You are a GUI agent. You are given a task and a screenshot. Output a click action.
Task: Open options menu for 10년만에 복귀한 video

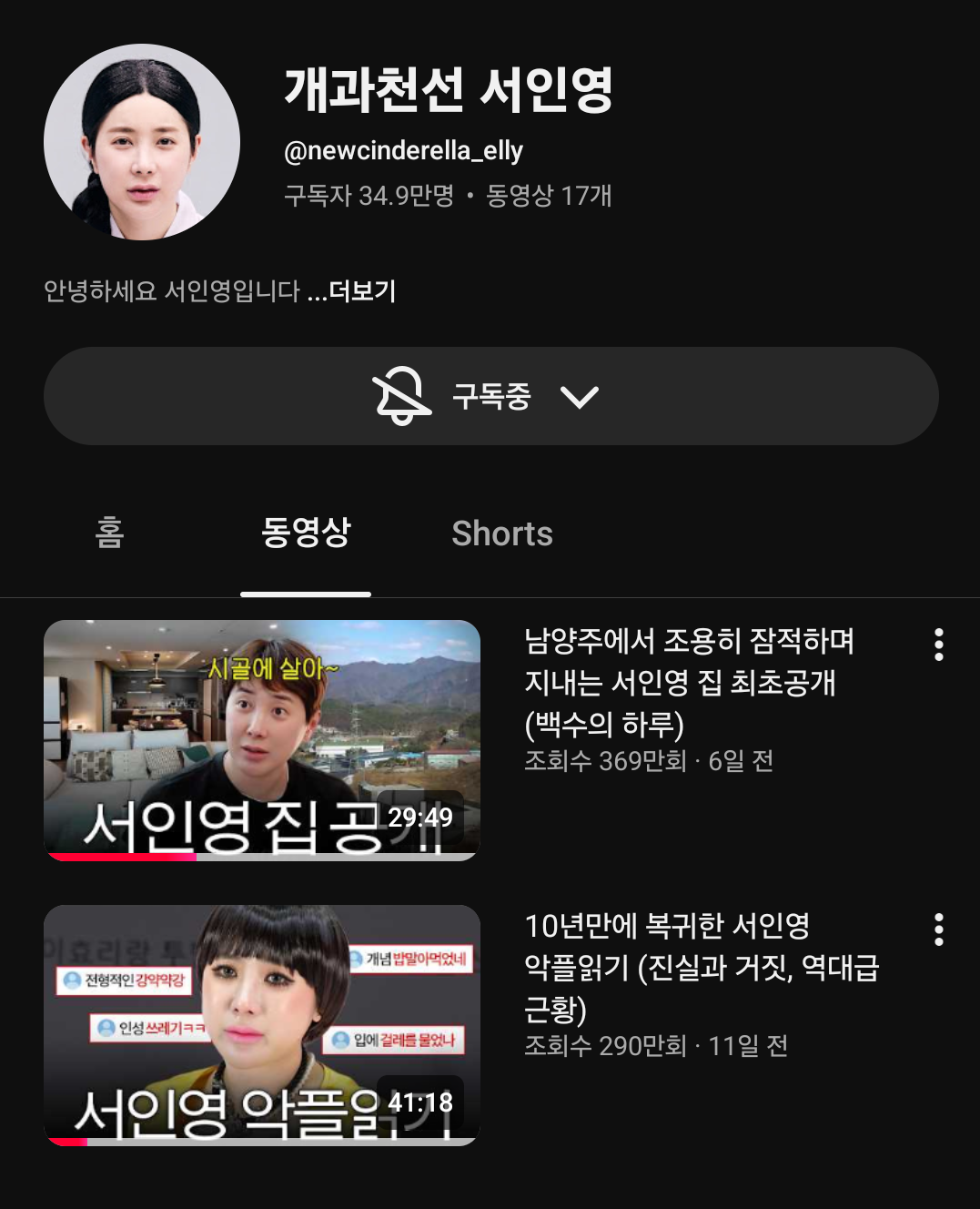[938, 930]
